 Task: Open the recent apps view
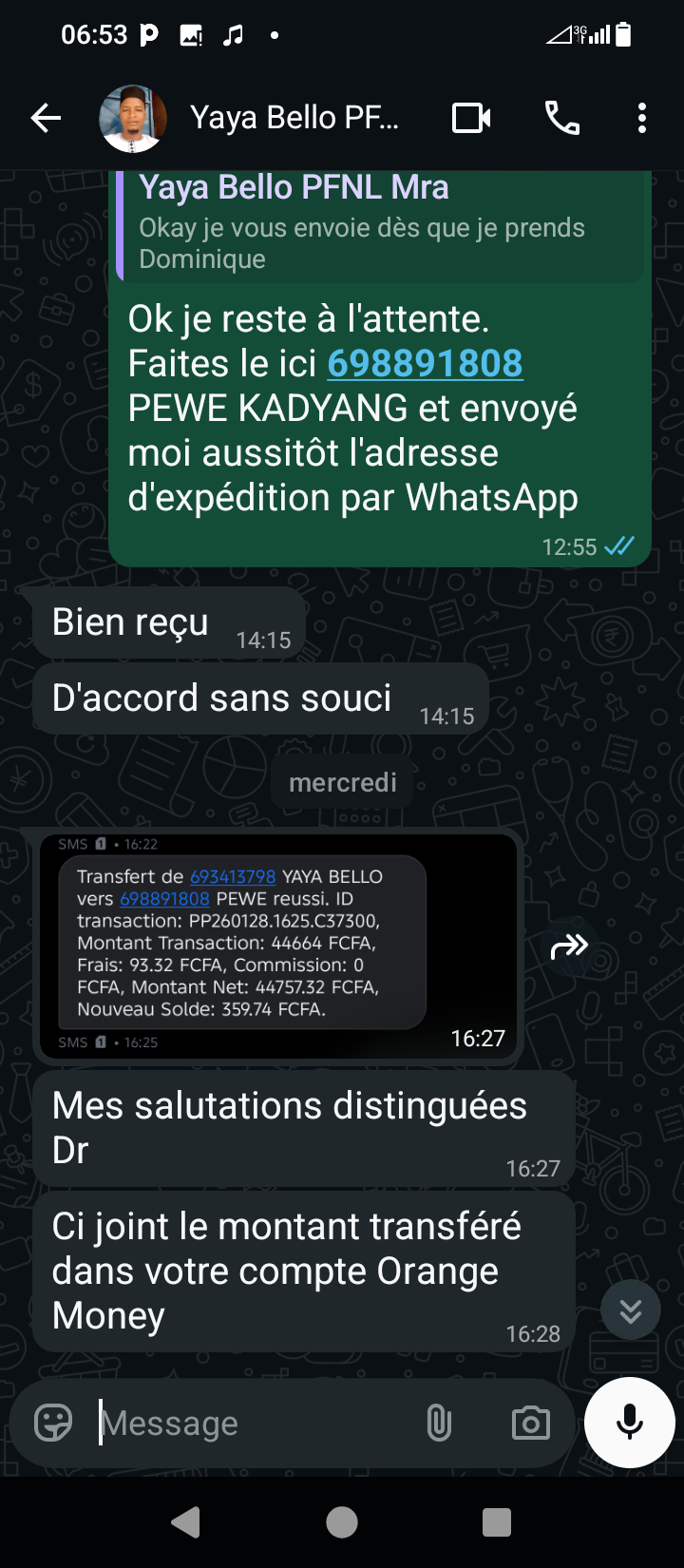pos(497,1522)
